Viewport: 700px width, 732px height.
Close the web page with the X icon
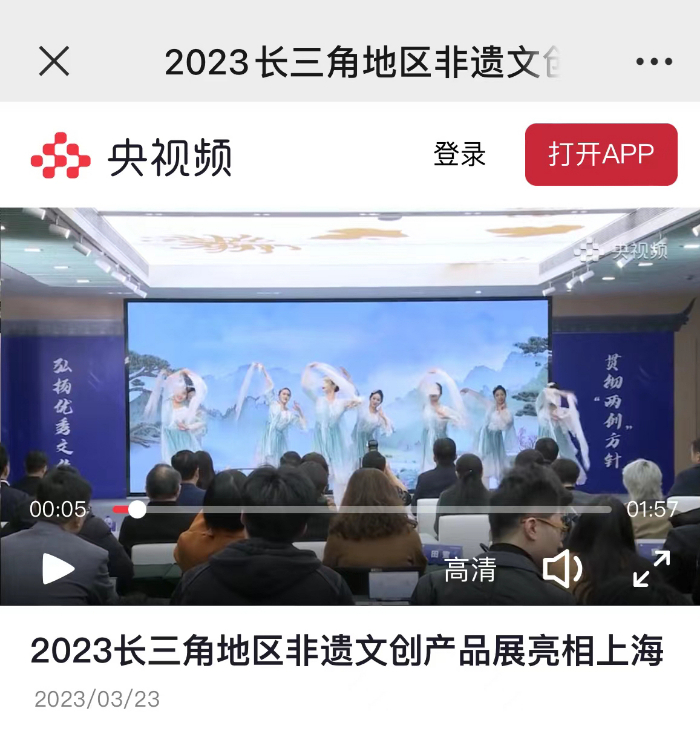(54, 62)
